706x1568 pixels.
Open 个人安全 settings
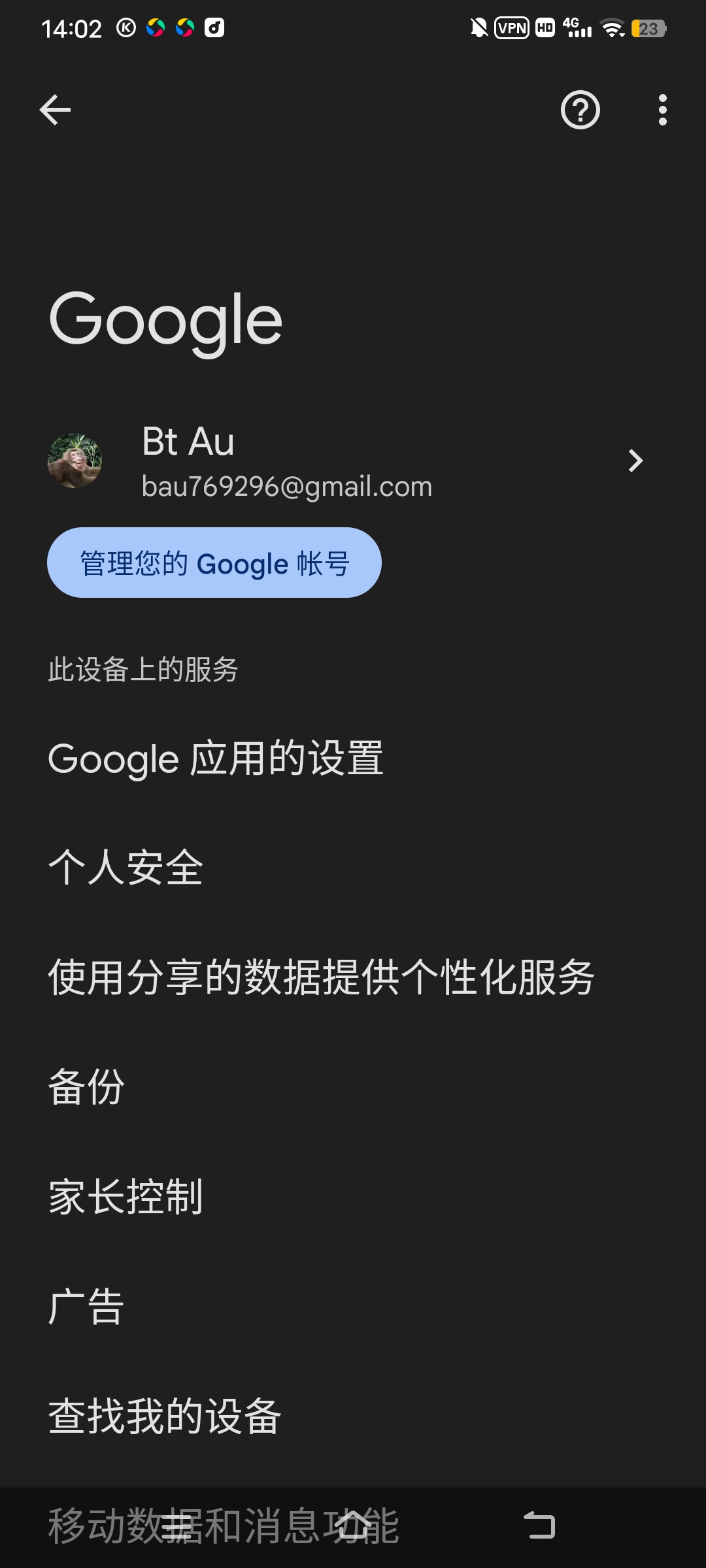(126, 868)
